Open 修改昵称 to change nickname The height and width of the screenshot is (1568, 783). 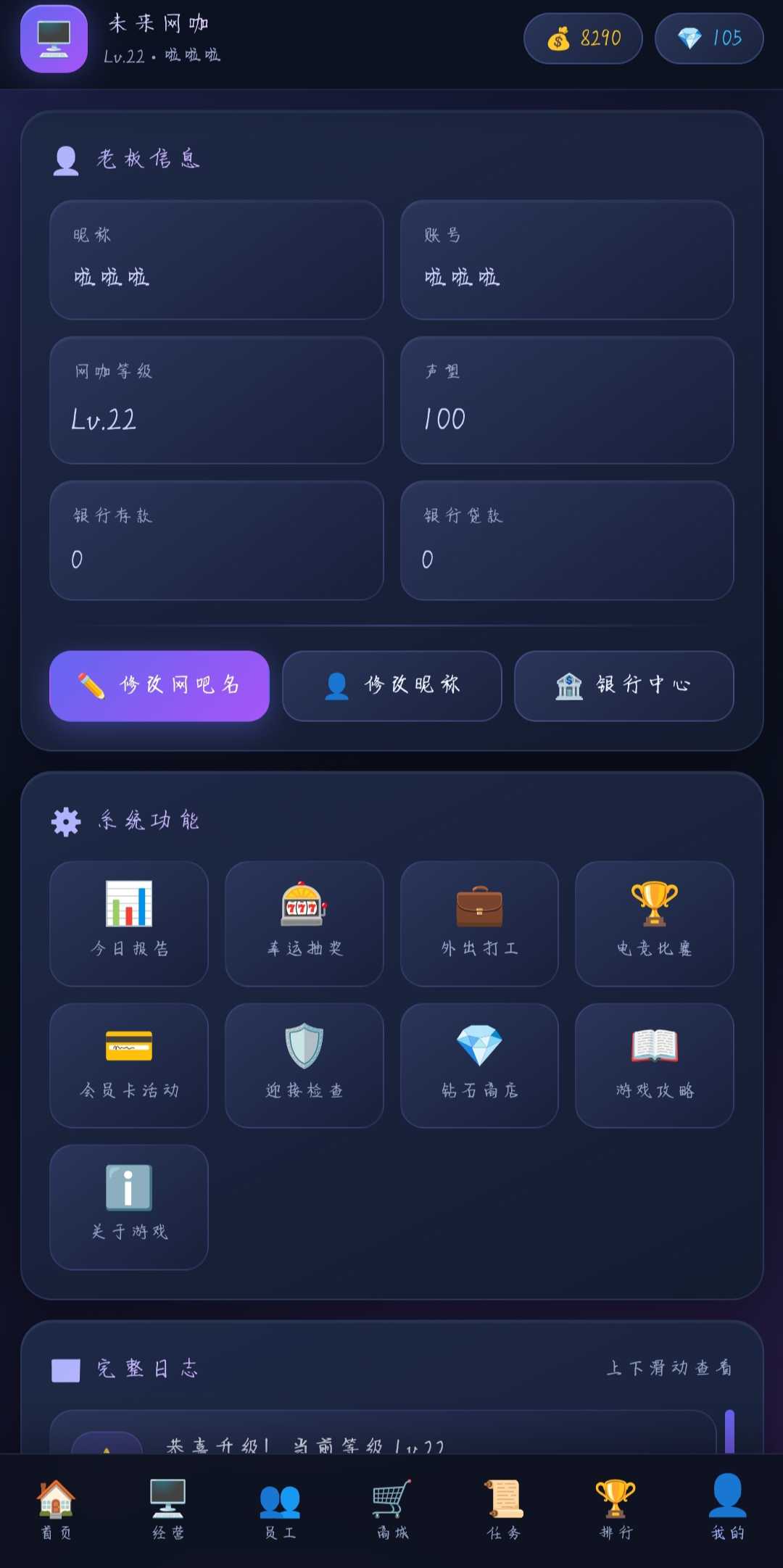pos(392,686)
